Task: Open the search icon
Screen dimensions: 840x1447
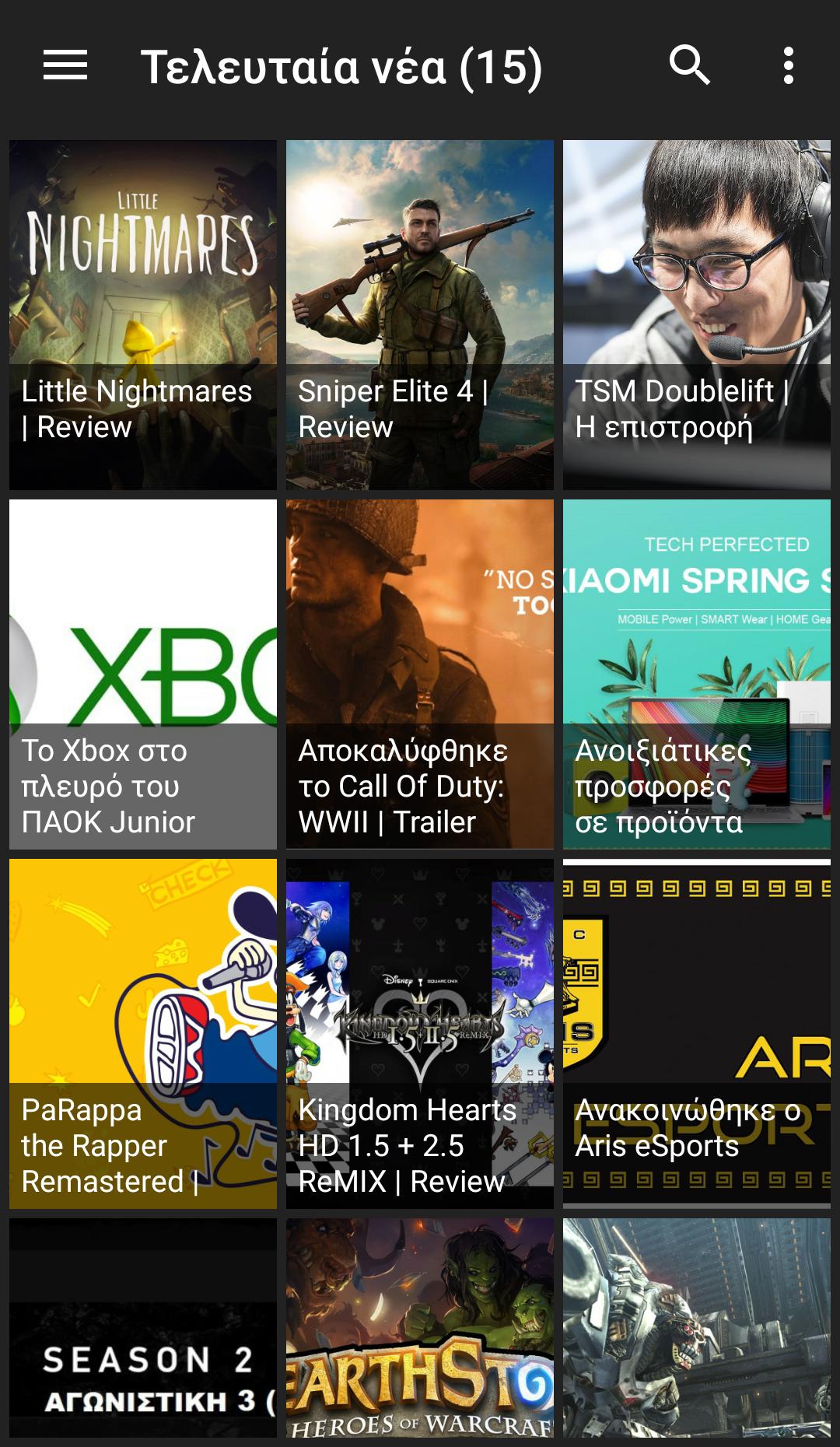Action: (690, 65)
